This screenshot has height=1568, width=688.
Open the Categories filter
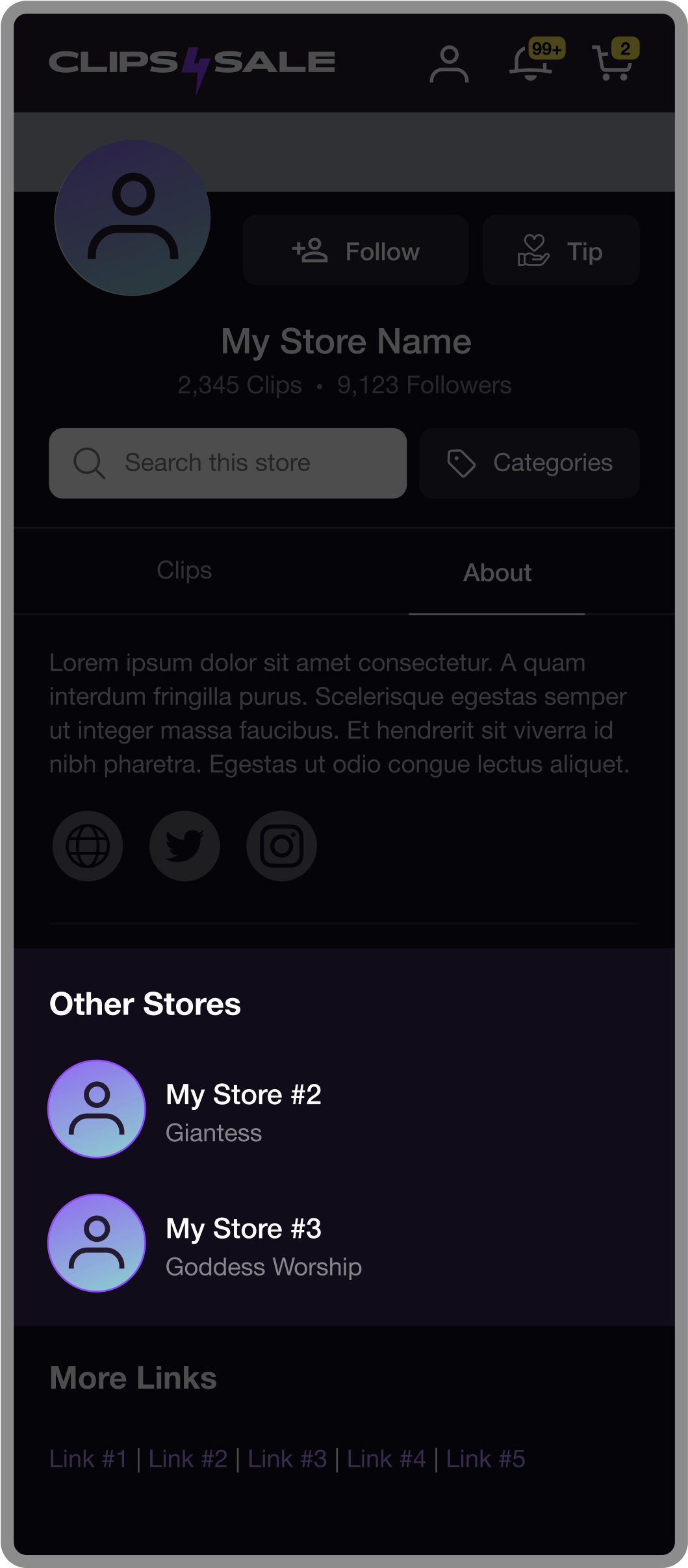(x=529, y=463)
